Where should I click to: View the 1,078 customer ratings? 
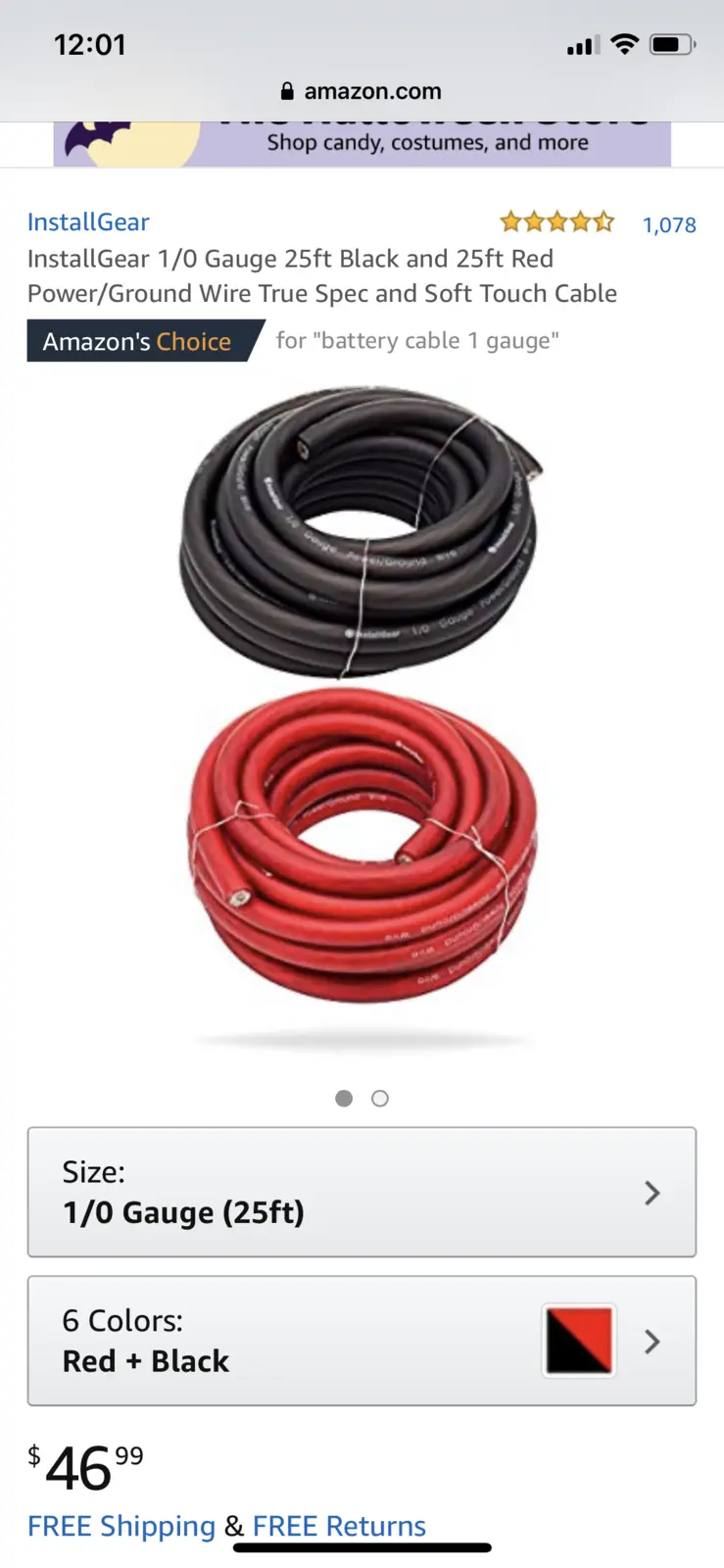click(x=669, y=224)
